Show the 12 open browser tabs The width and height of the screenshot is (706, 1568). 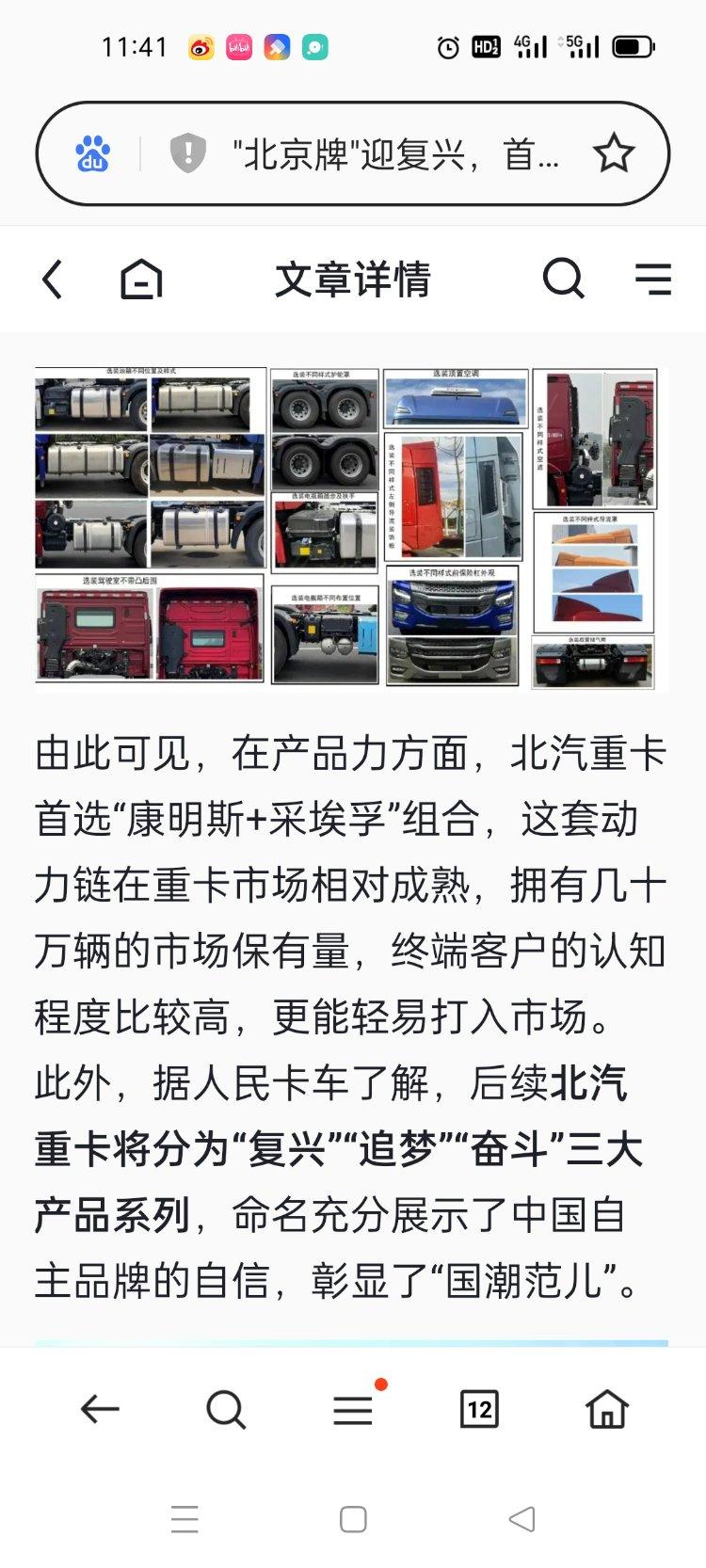479,1409
